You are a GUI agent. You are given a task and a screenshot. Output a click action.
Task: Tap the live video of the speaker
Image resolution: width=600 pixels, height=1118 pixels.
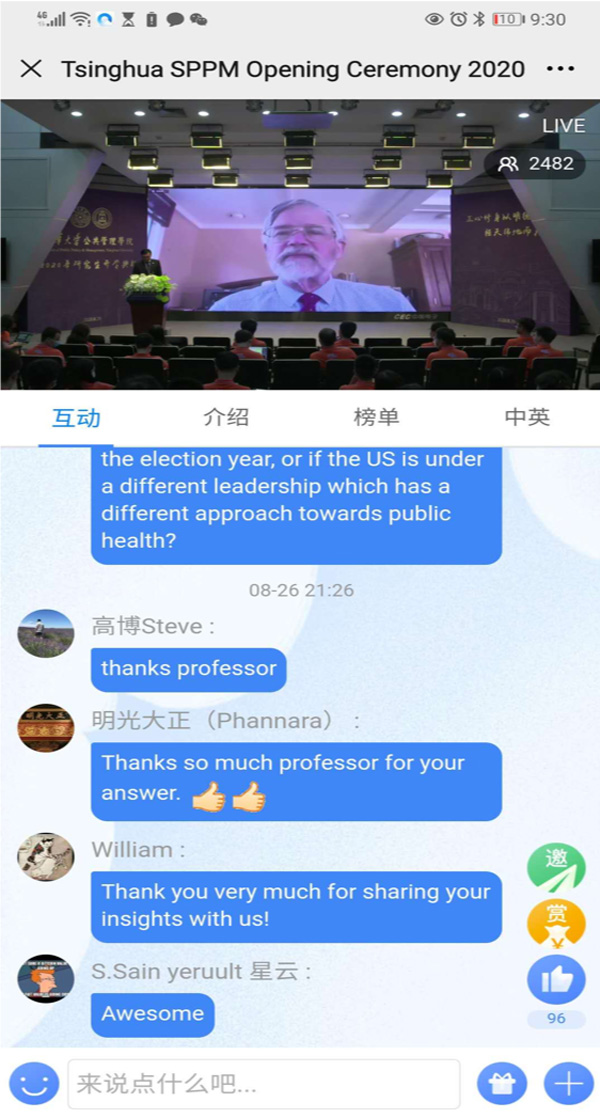click(300, 245)
